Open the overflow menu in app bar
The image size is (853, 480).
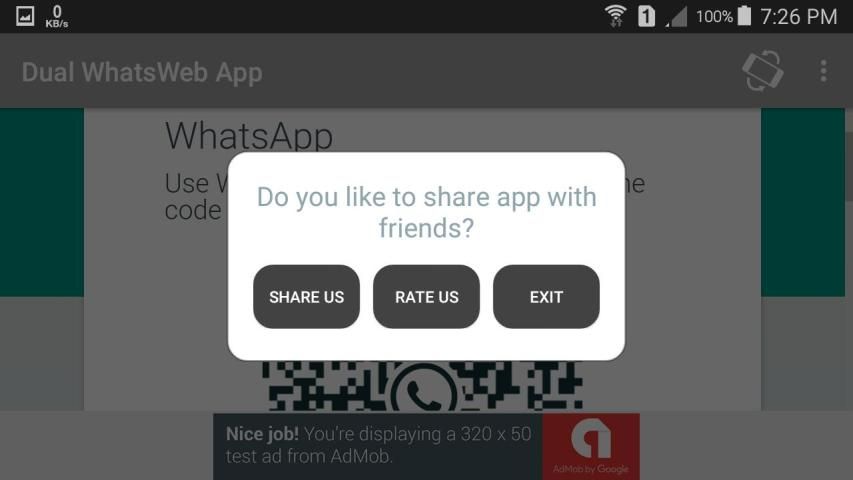pos(823,71)
